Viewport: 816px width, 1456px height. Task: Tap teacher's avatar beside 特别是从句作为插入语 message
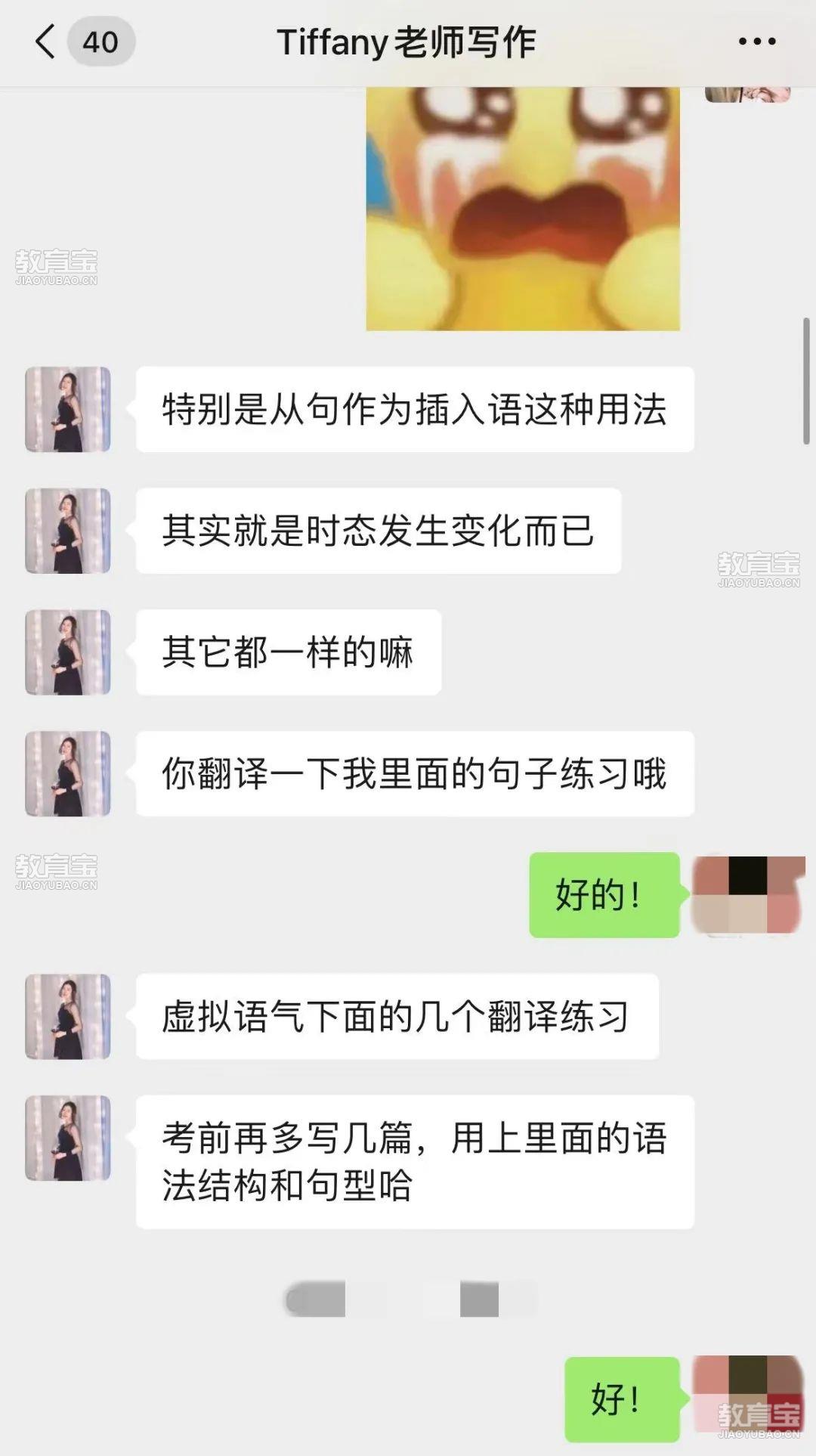(x=68, y=410)
